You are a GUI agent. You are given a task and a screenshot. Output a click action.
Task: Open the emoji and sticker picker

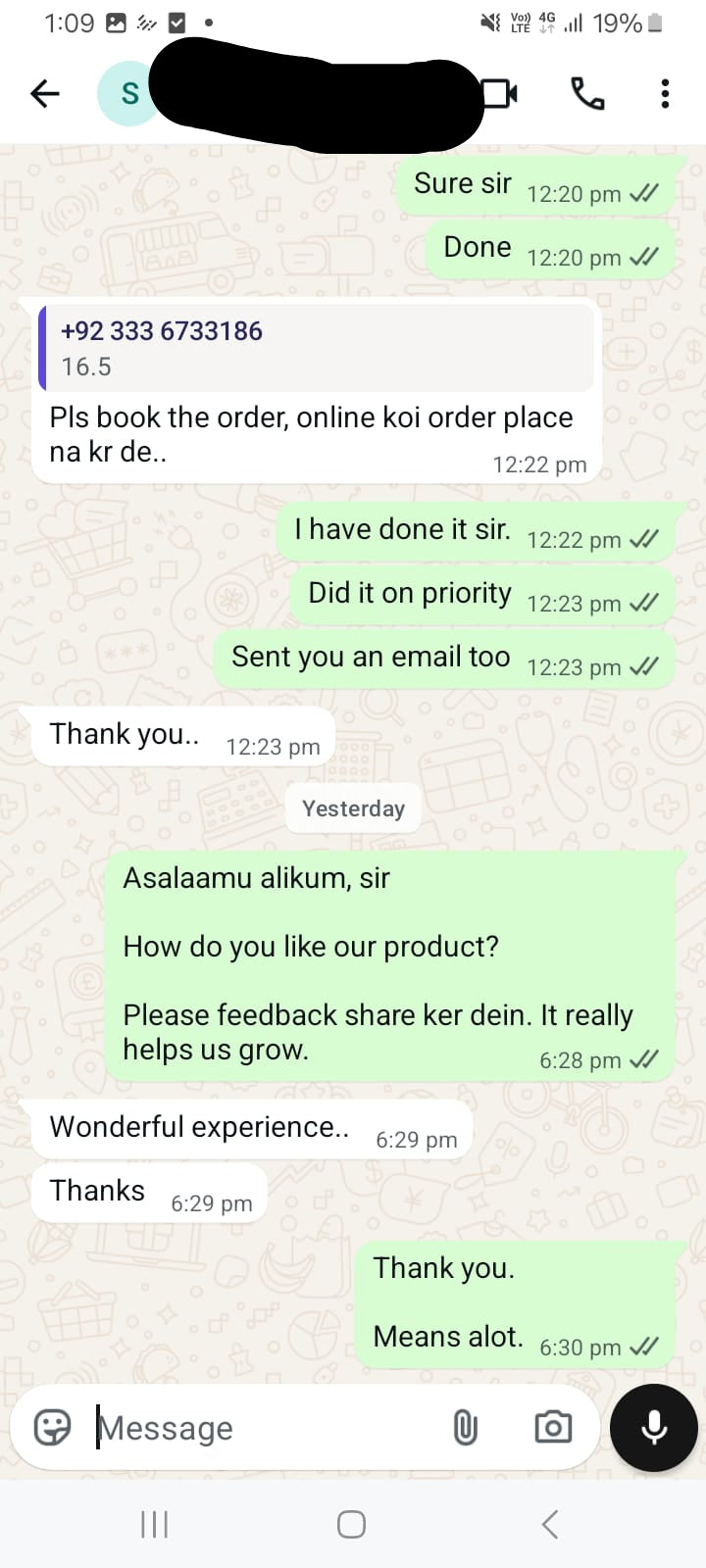(x=53, y=1428)
